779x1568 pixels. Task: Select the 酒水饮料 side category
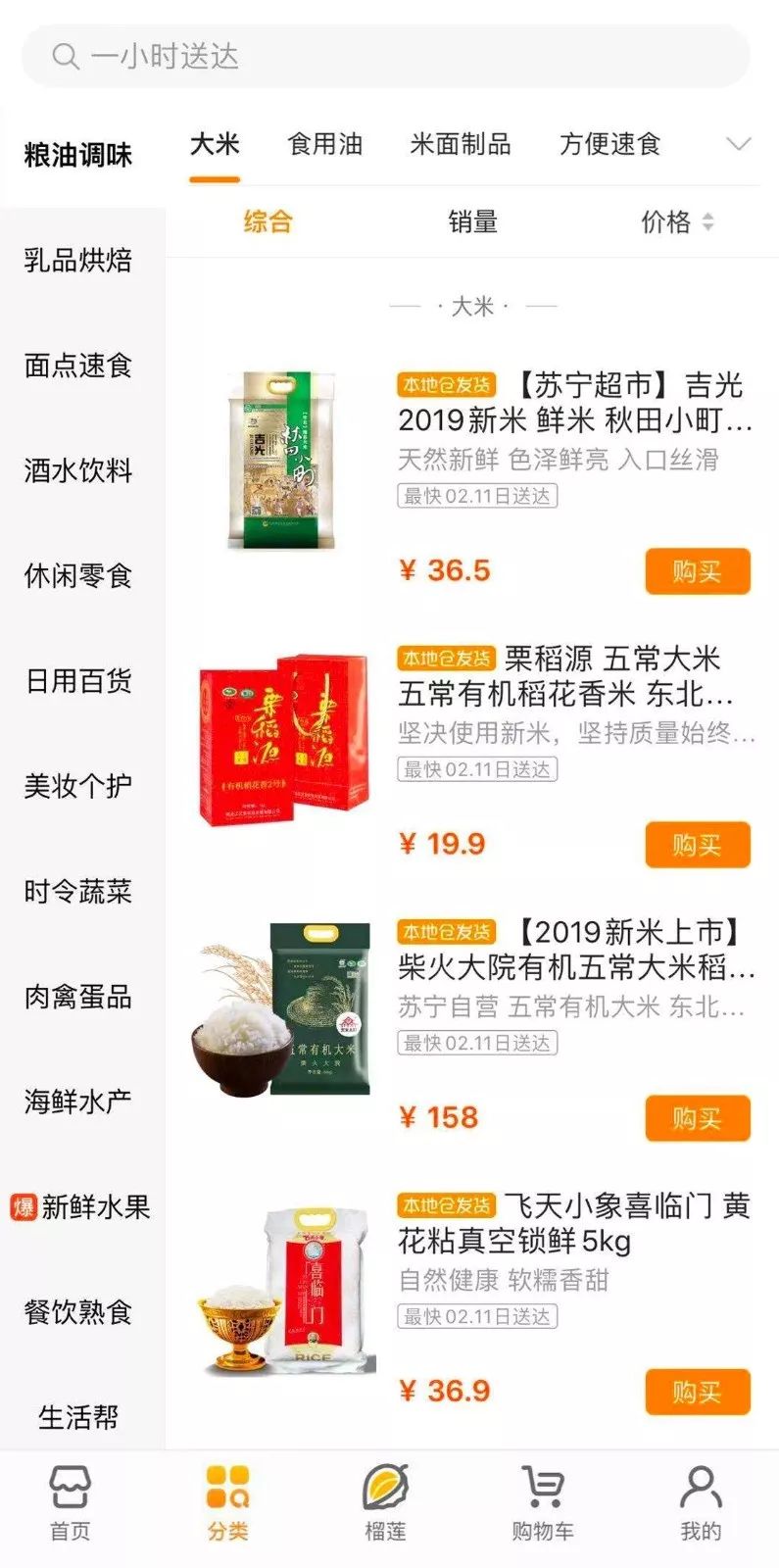[x=78, y=470]
